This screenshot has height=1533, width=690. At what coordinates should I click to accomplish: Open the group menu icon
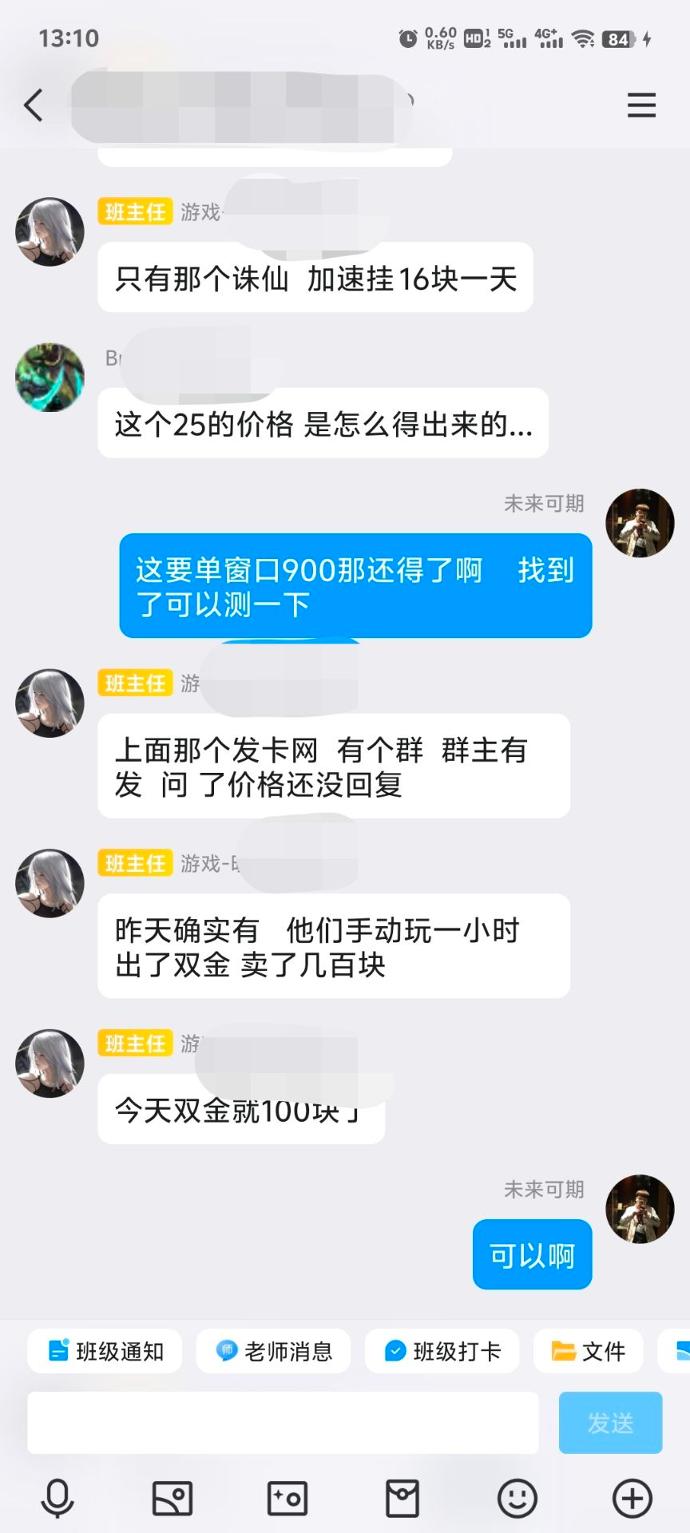pyautogui.click(x=641, y=105)
